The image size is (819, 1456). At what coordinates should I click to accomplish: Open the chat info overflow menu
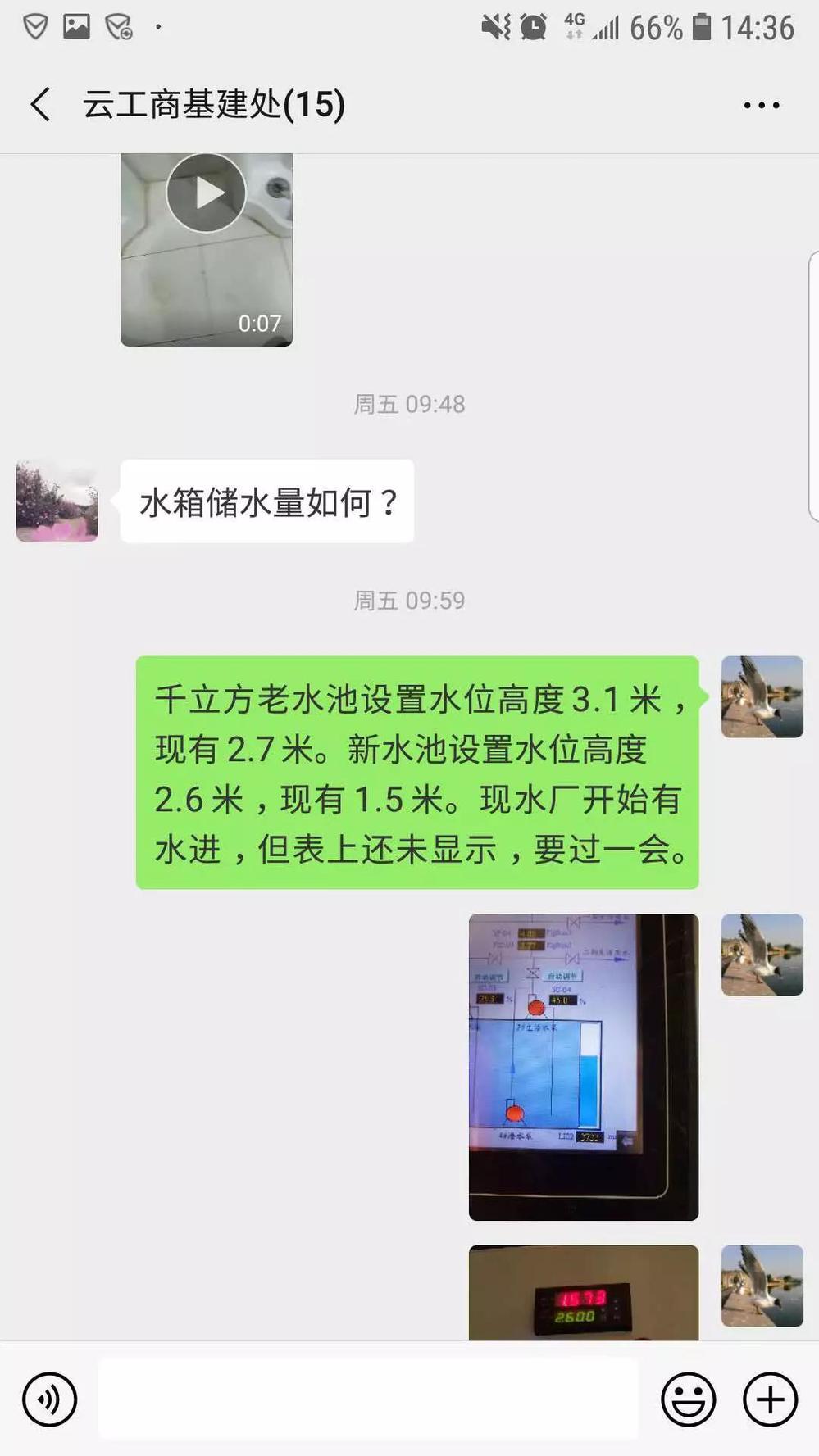click(x=761, y=105)
